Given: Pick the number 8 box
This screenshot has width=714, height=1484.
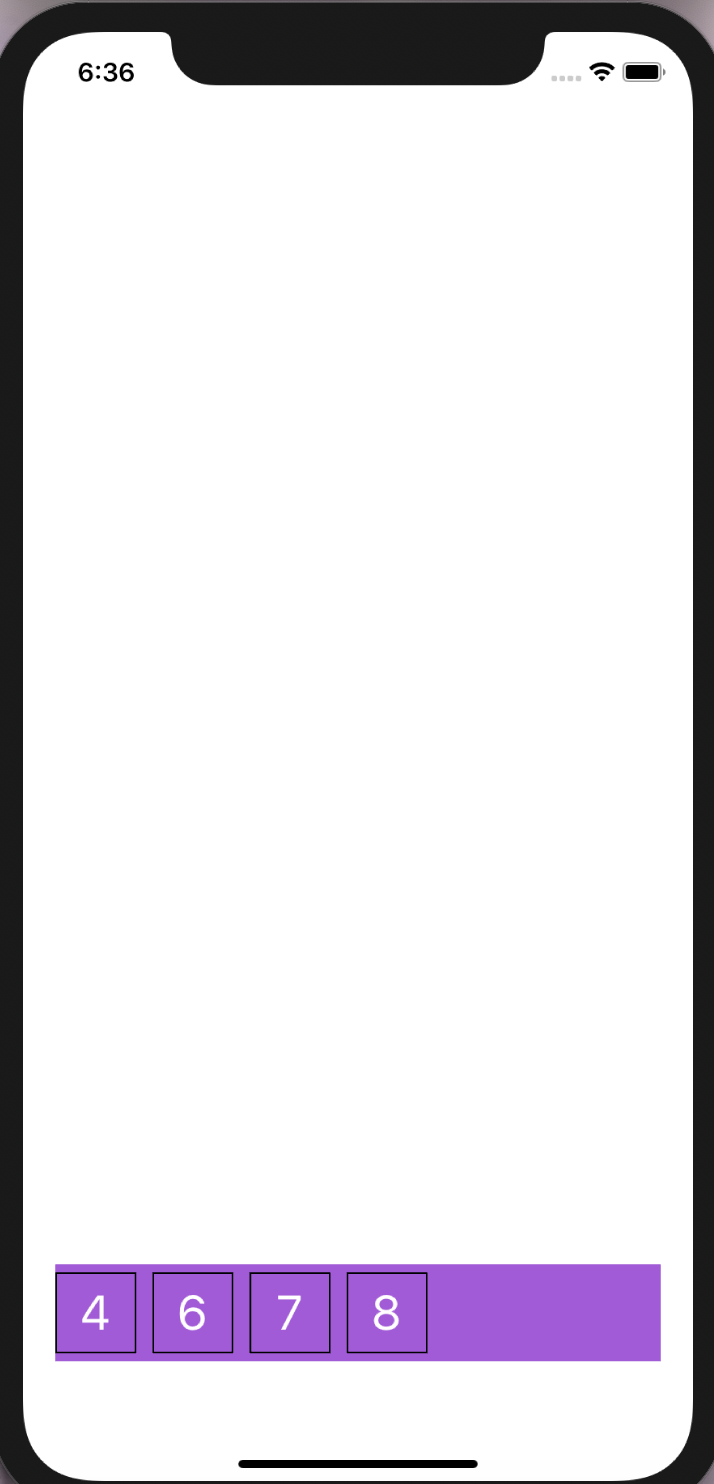Looking at the screenshot, I should click(386, 1312).
